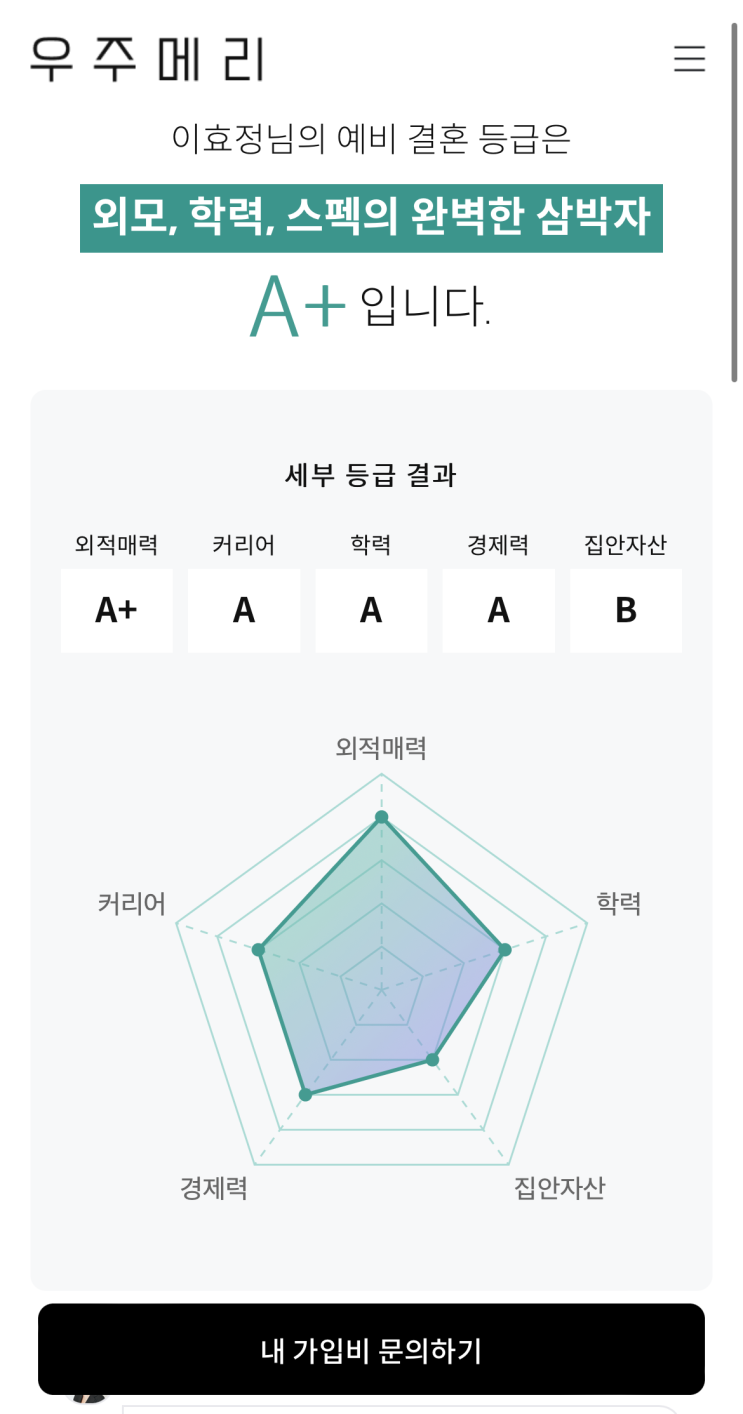Screen dimensions: 743x1414
Task: Tap the 내 가입비 문의하기 button
Action: click(371, 1349)
